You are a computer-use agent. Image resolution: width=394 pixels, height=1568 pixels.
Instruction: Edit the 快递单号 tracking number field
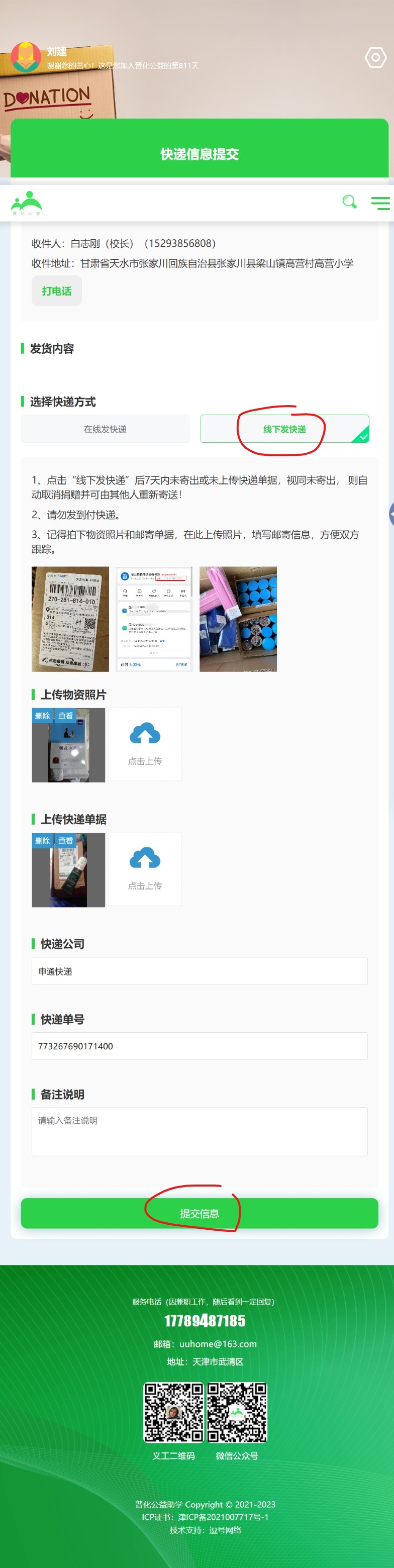click(x=199, y=1046)
